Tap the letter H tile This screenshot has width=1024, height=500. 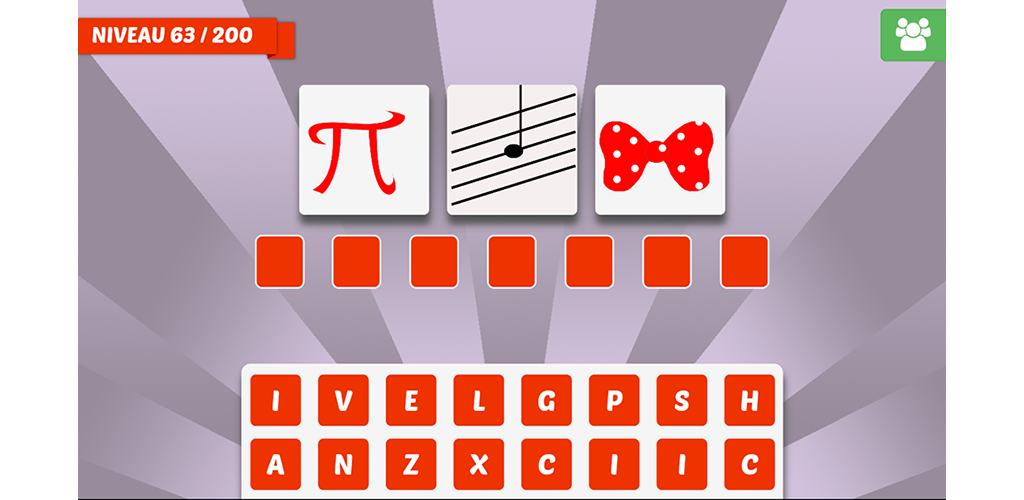(x=749, y=401)
